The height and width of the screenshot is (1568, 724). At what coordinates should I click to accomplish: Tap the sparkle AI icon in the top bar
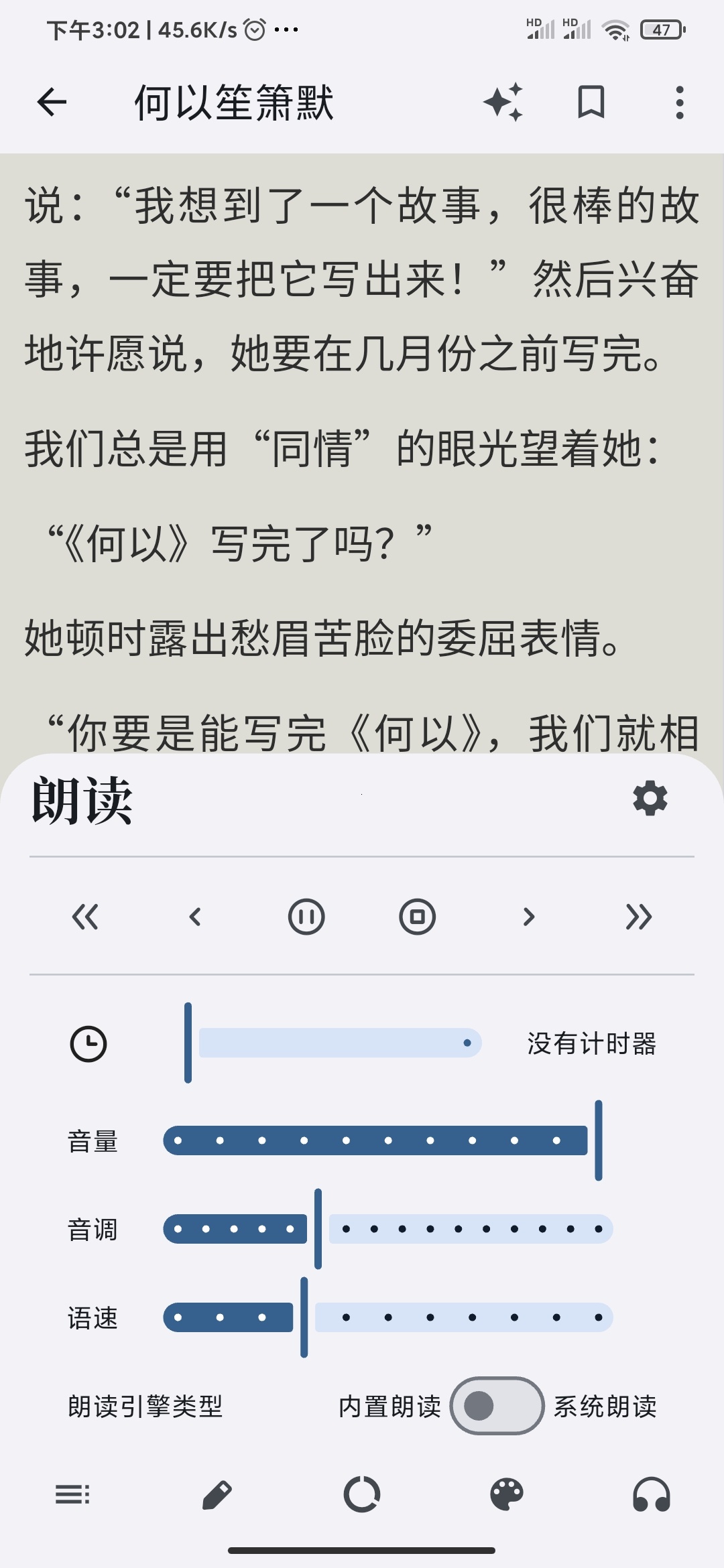503,103
